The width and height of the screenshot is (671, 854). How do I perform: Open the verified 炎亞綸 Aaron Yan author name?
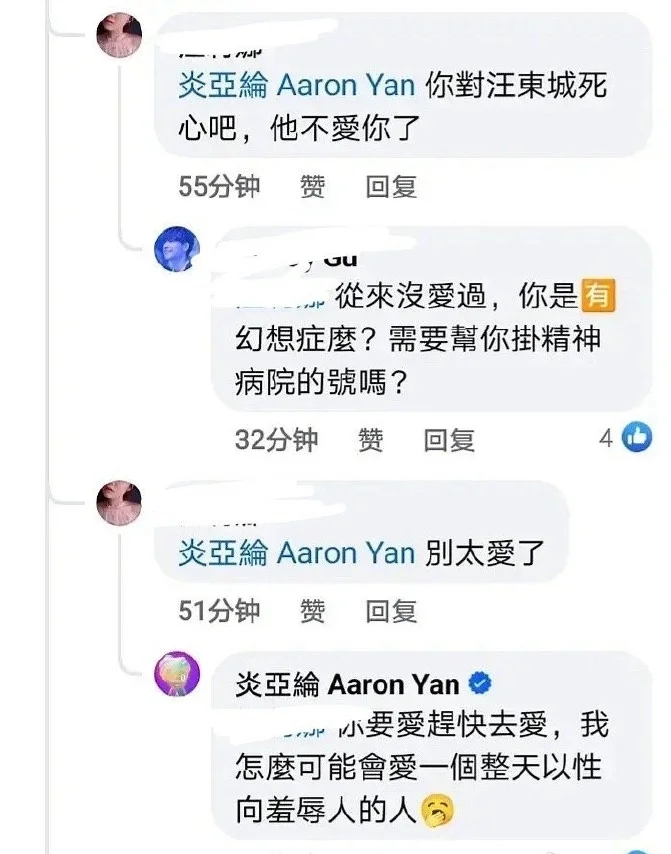coord(347,684)
